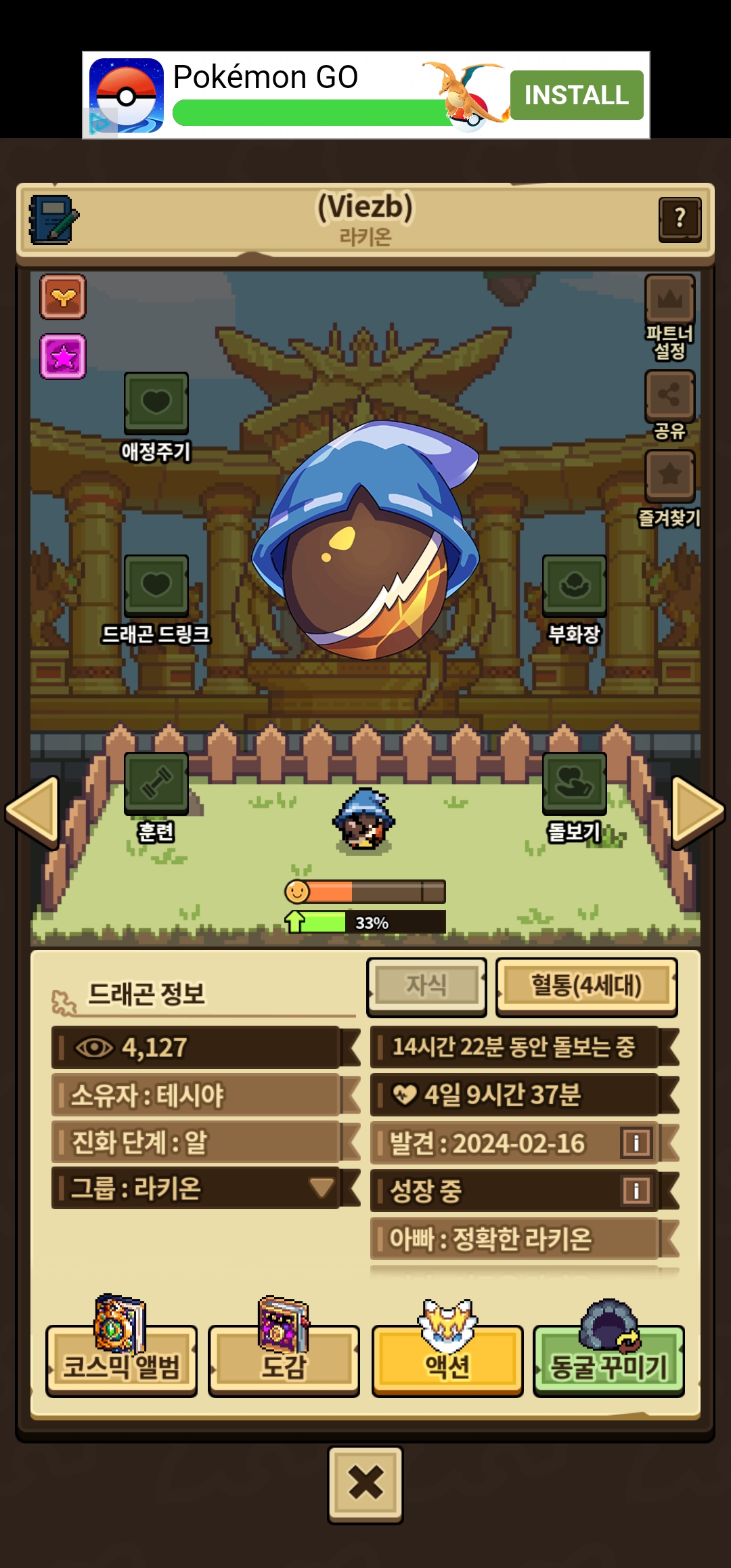Tap the 돌보기 care button
The height and width of the screenshot is (1568, 731).
pyautogui.click(x=574, y=783)
